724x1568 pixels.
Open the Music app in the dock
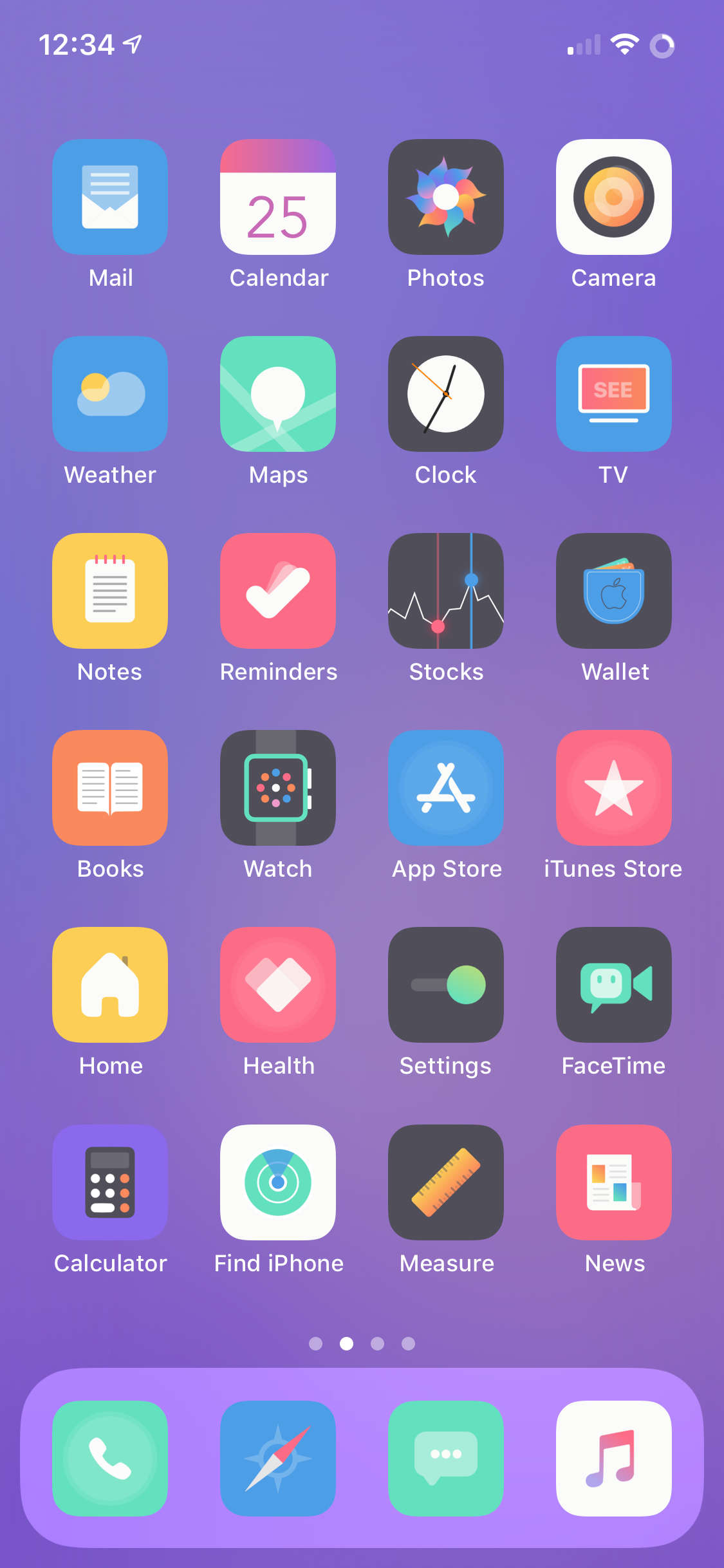pos(614,1459)
